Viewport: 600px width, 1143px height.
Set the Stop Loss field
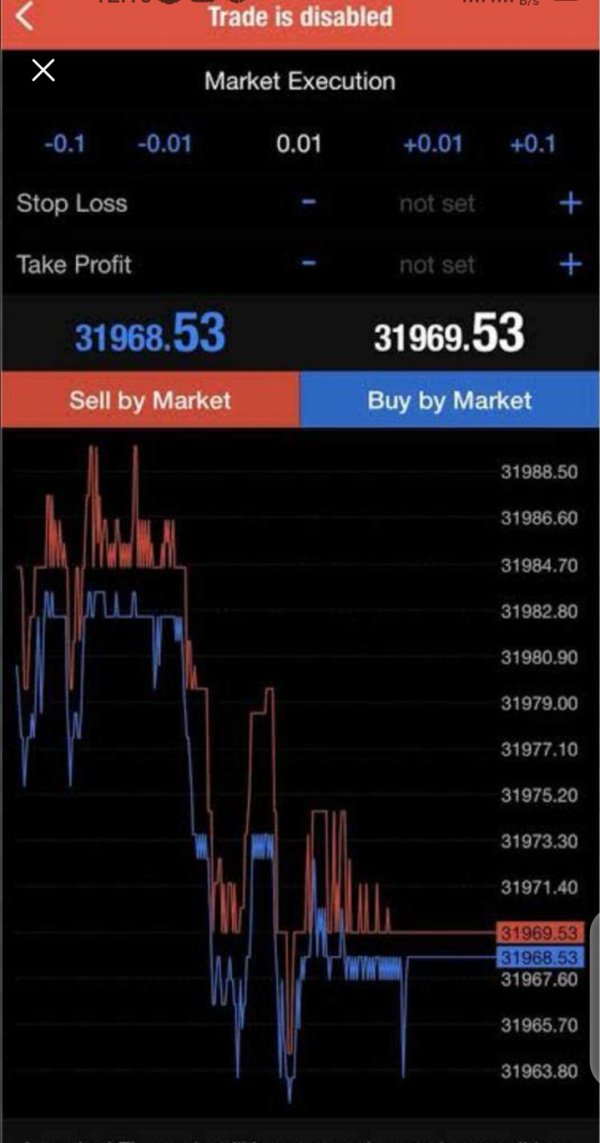click(x=437, y=204)
